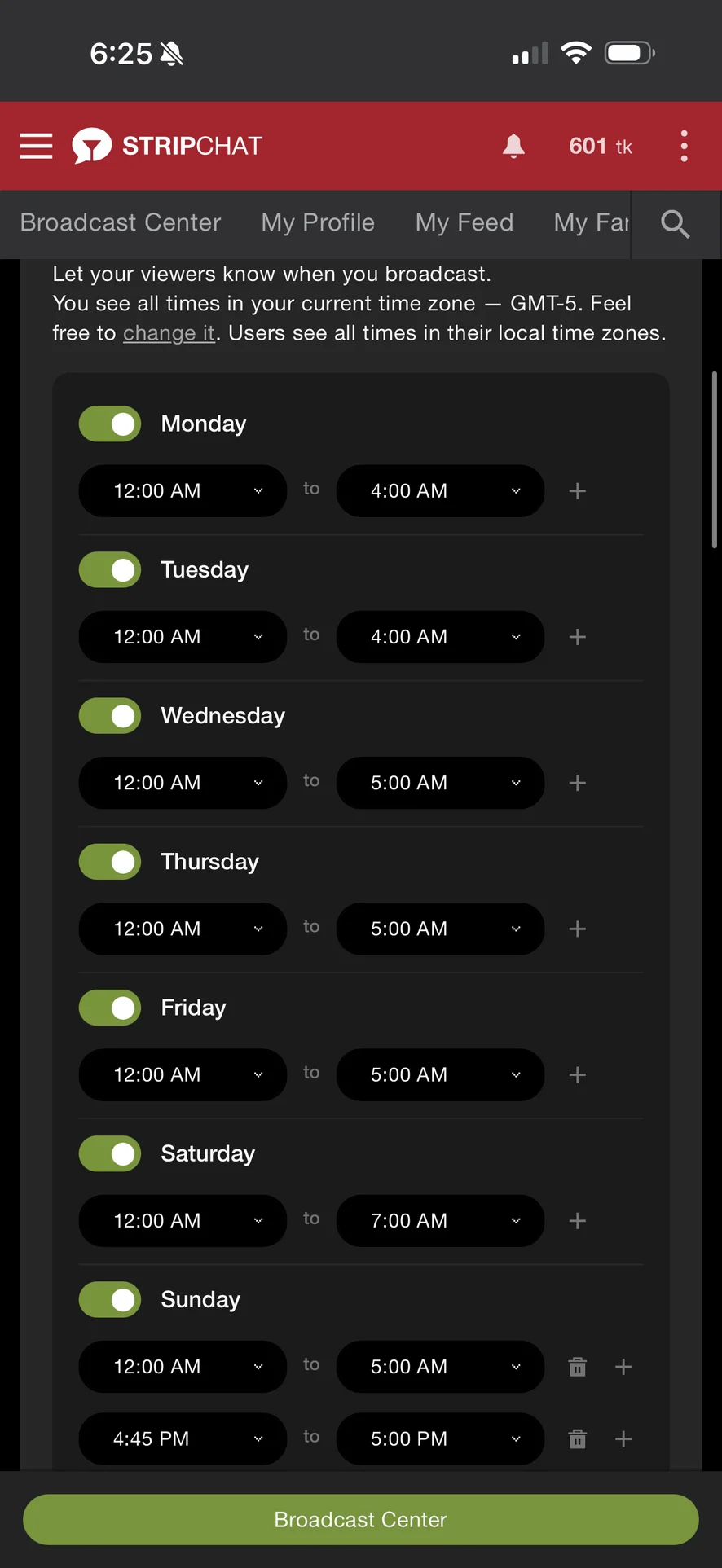Select Tuesday's 12:00 AM start time dropdown

(x=183, y=637)
